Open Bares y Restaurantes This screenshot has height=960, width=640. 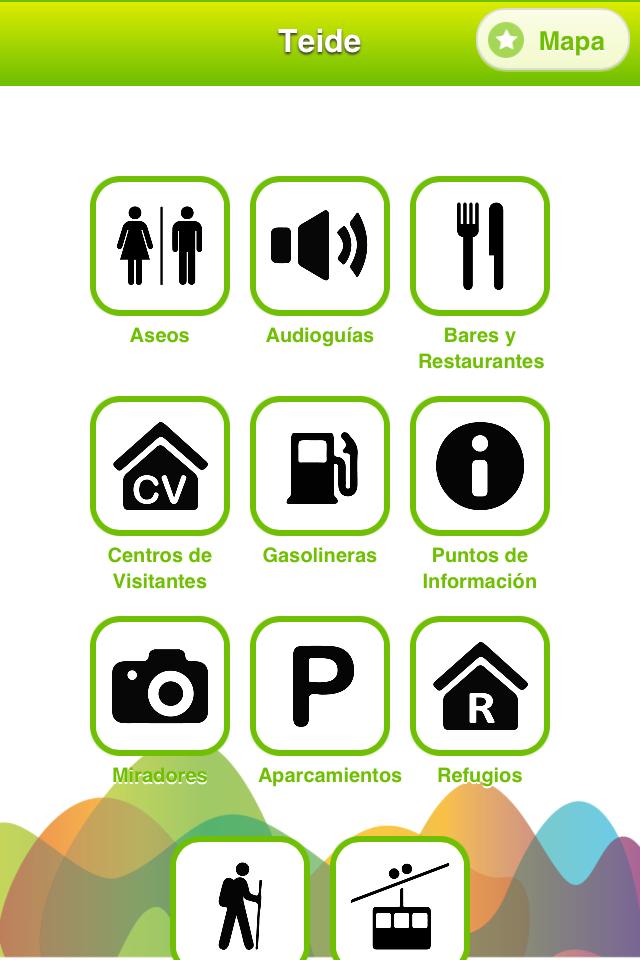pyautogui.click(x=480, y=246)
